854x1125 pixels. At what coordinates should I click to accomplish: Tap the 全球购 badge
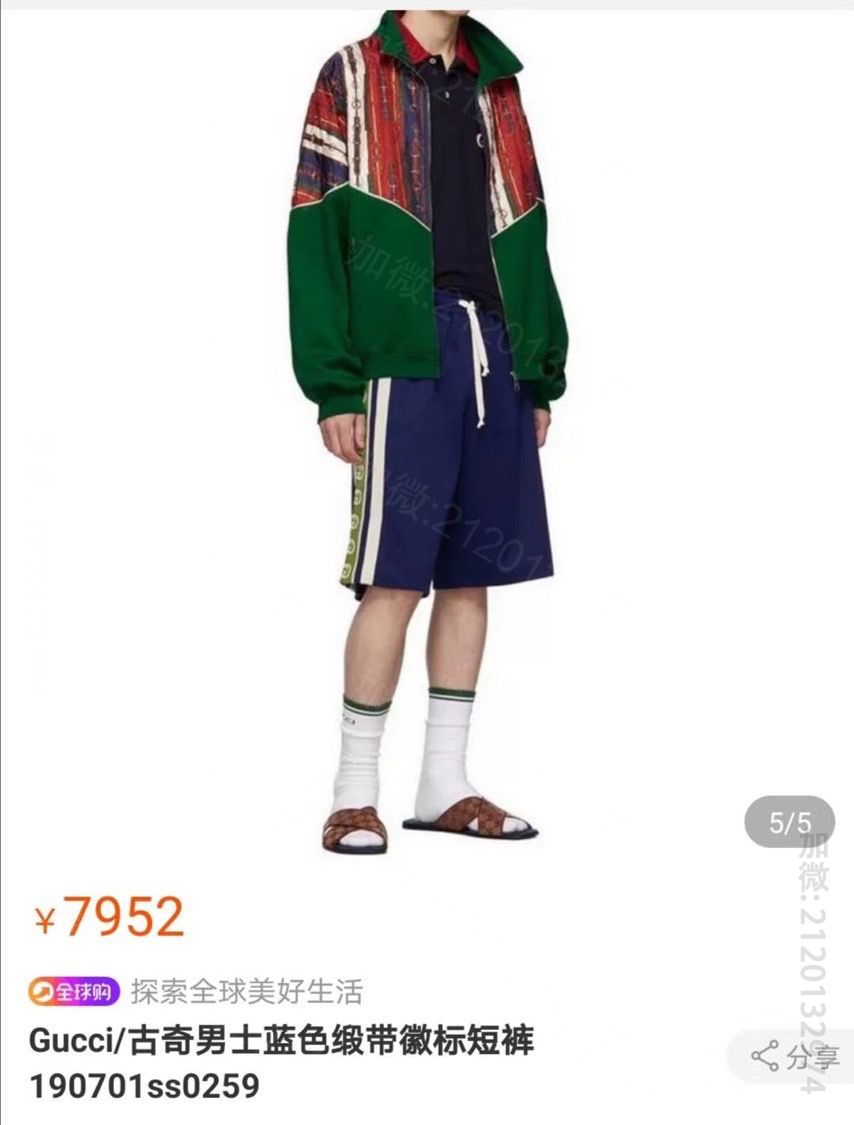tap(74, 991)
